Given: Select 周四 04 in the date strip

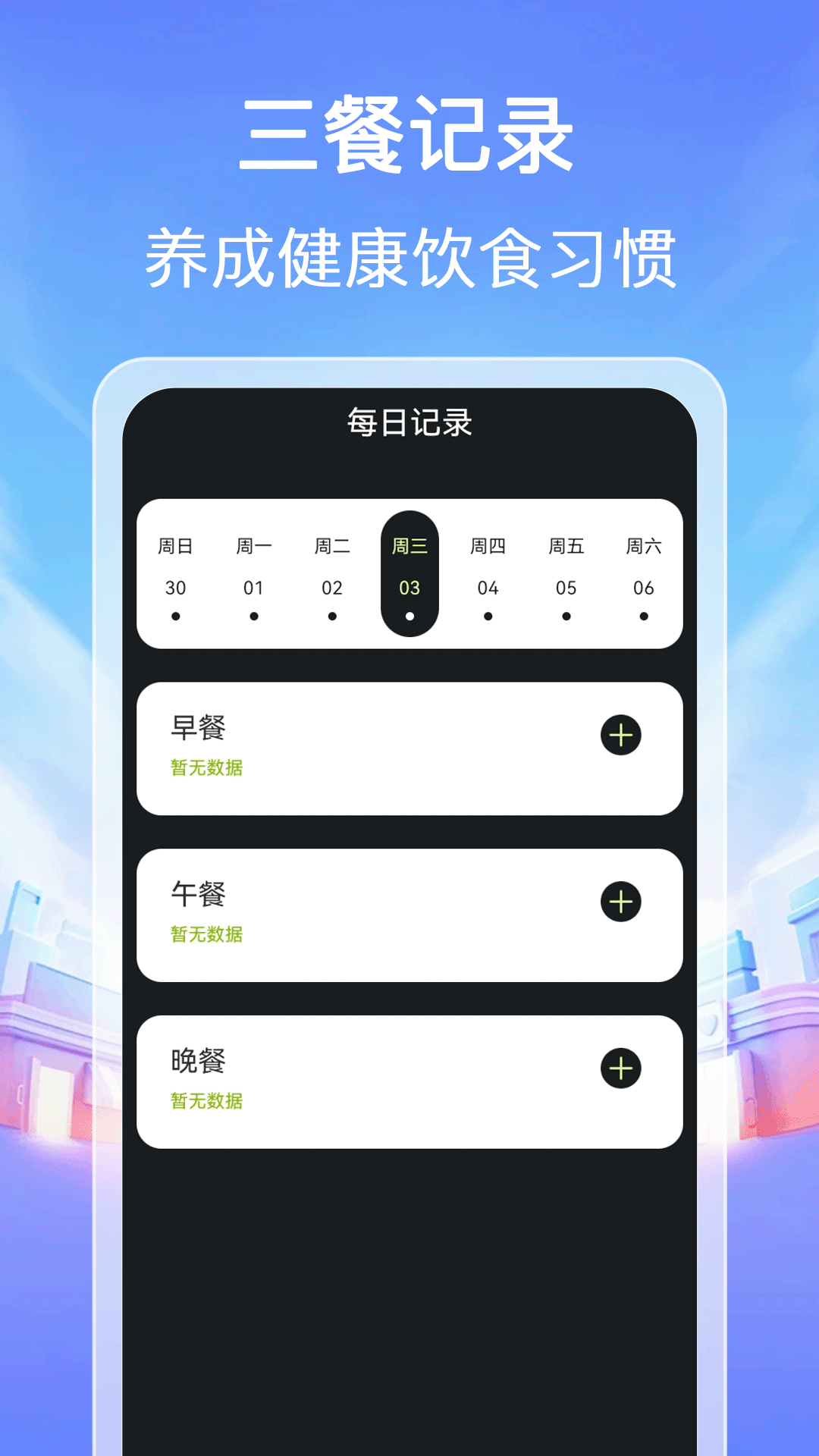Looking at the screenshot, I should pyautogui.click(x=488, y=569).
